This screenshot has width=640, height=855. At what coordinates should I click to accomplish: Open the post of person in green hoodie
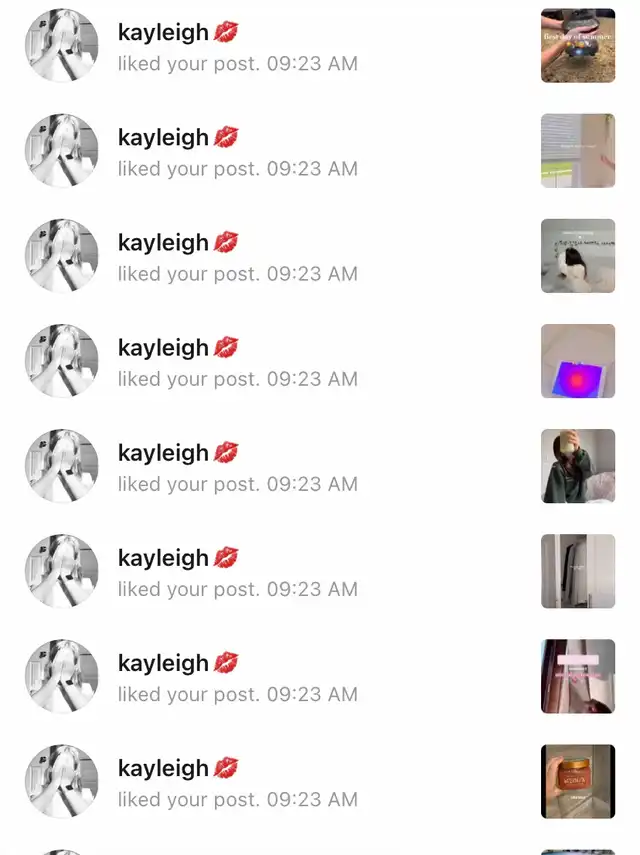point(578,466)
